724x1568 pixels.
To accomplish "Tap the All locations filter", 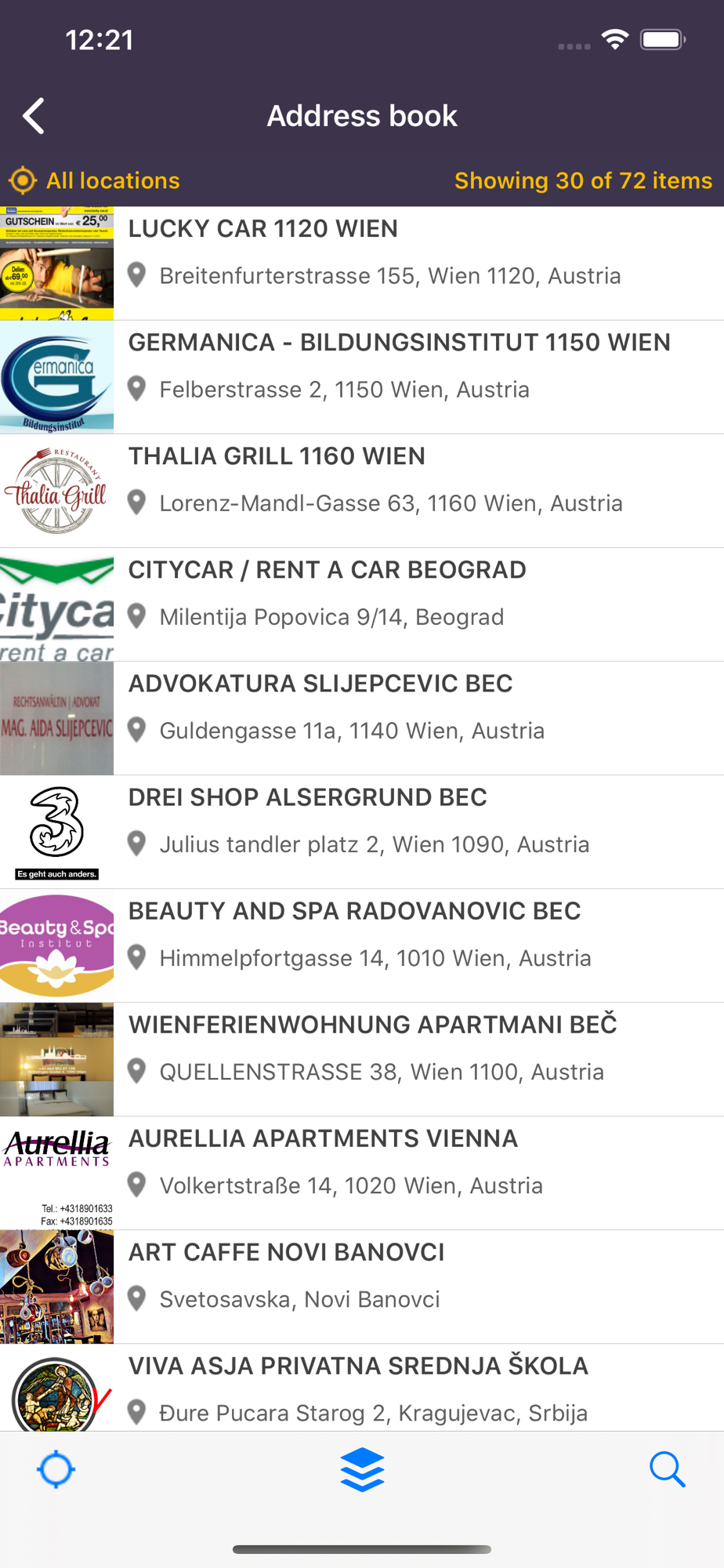I will [96, 180].
